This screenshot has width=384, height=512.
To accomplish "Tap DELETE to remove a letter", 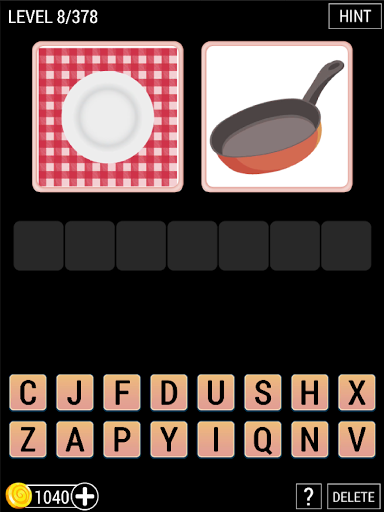I will coord(354,497).
